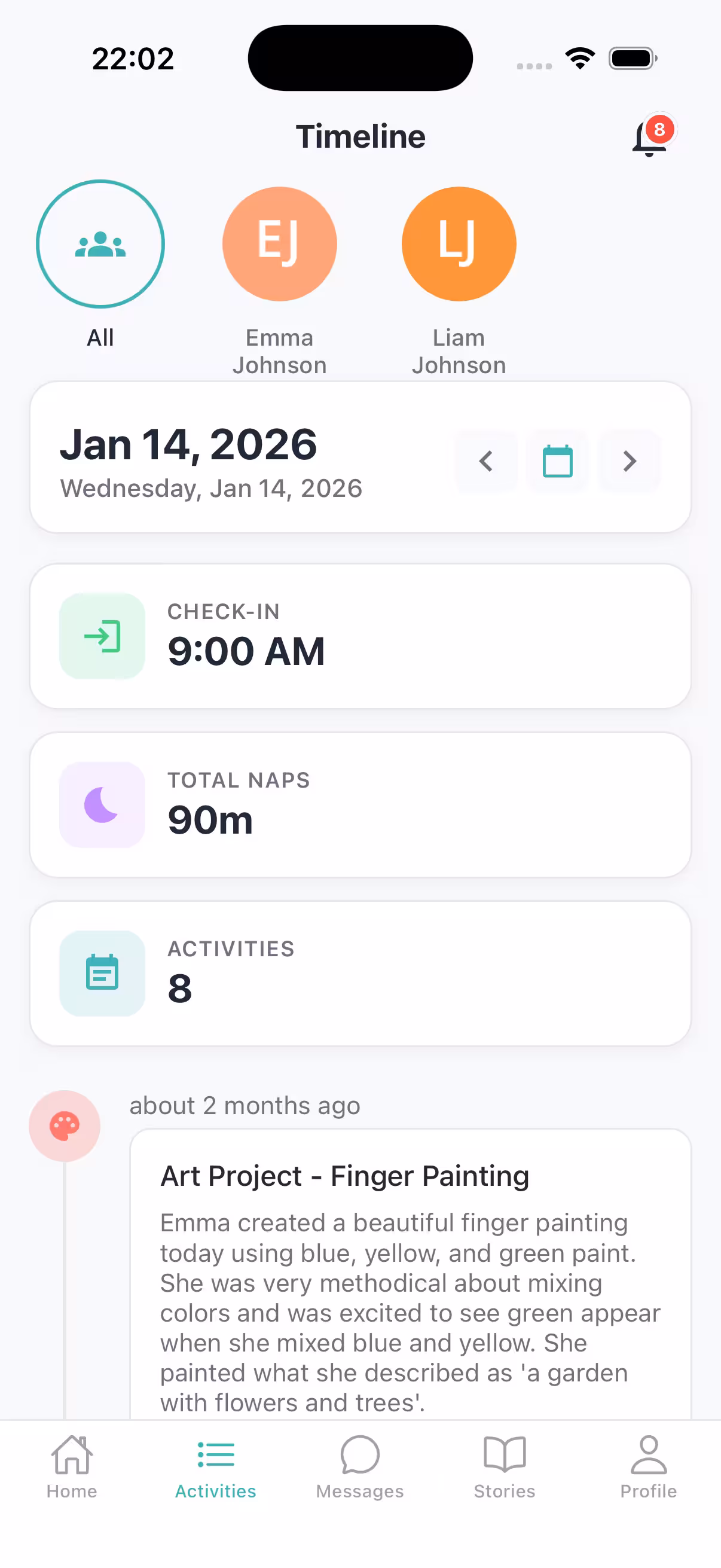Select the All children filter
Viewport: 721px width, 1568px height.
[100, 243]
